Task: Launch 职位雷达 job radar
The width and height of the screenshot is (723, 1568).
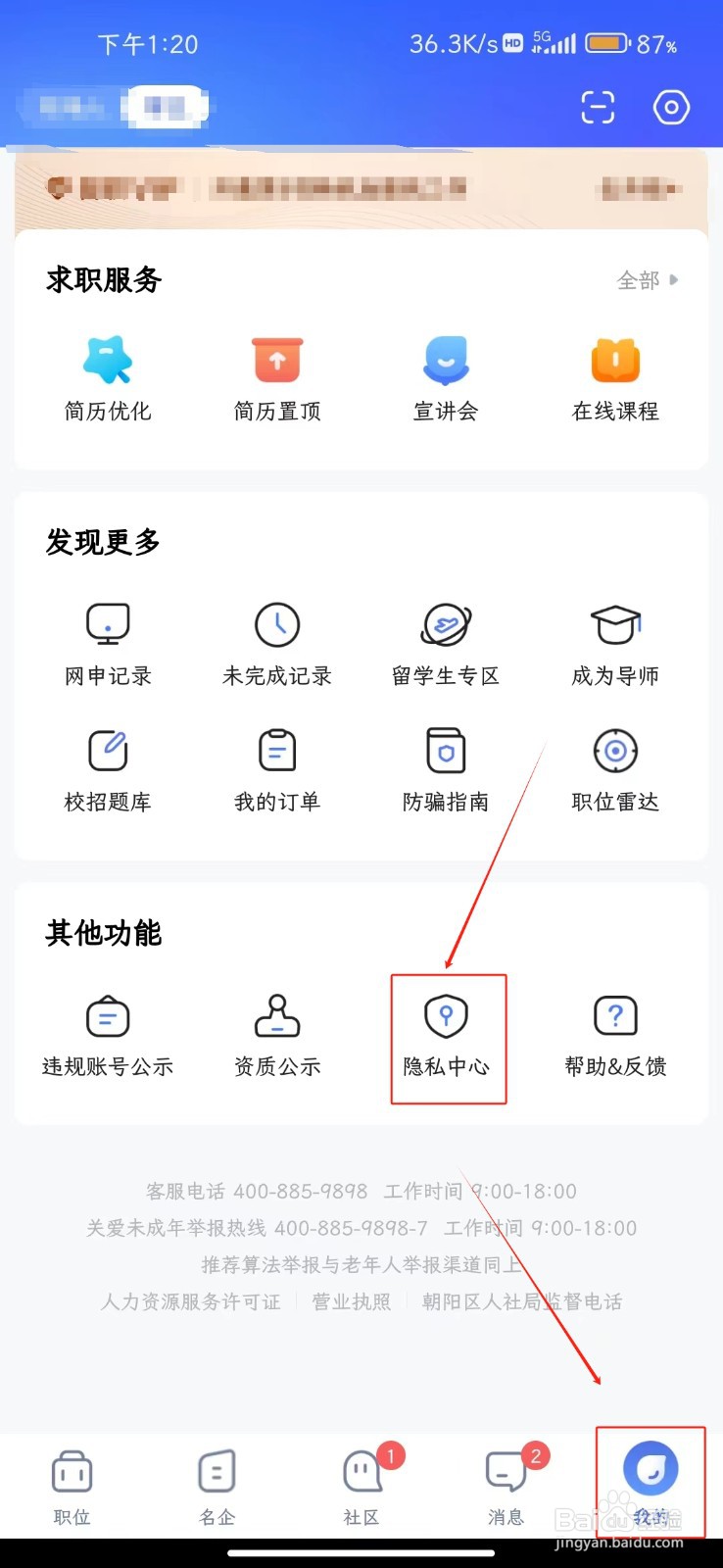Action: [x=614, y=769]
